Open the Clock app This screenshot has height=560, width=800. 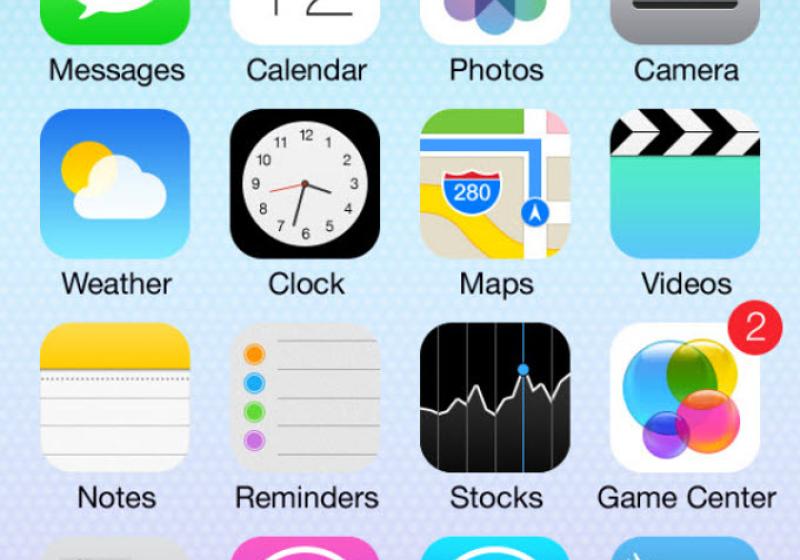(x=305, y=184)
